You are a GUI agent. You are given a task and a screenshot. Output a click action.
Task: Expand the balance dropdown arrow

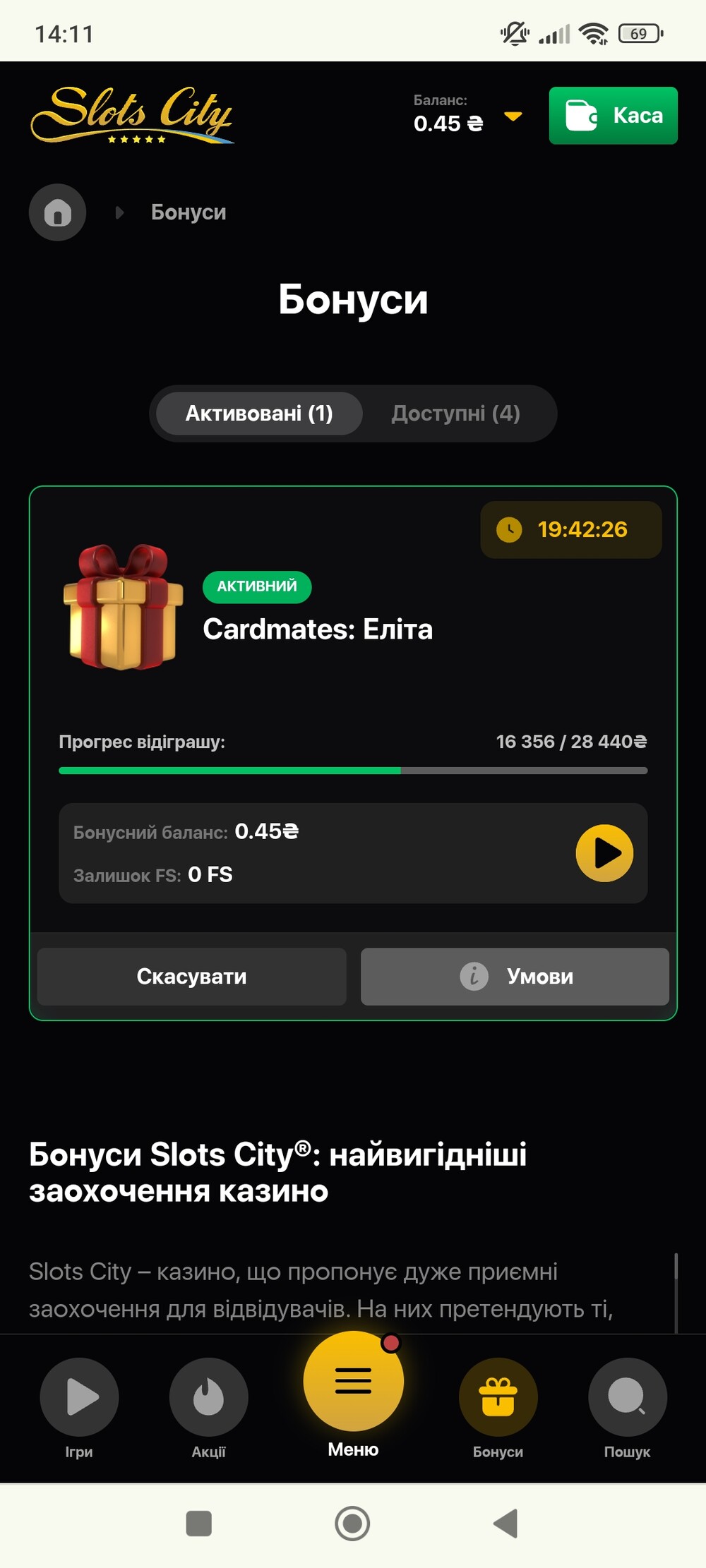tap(513, 116)
